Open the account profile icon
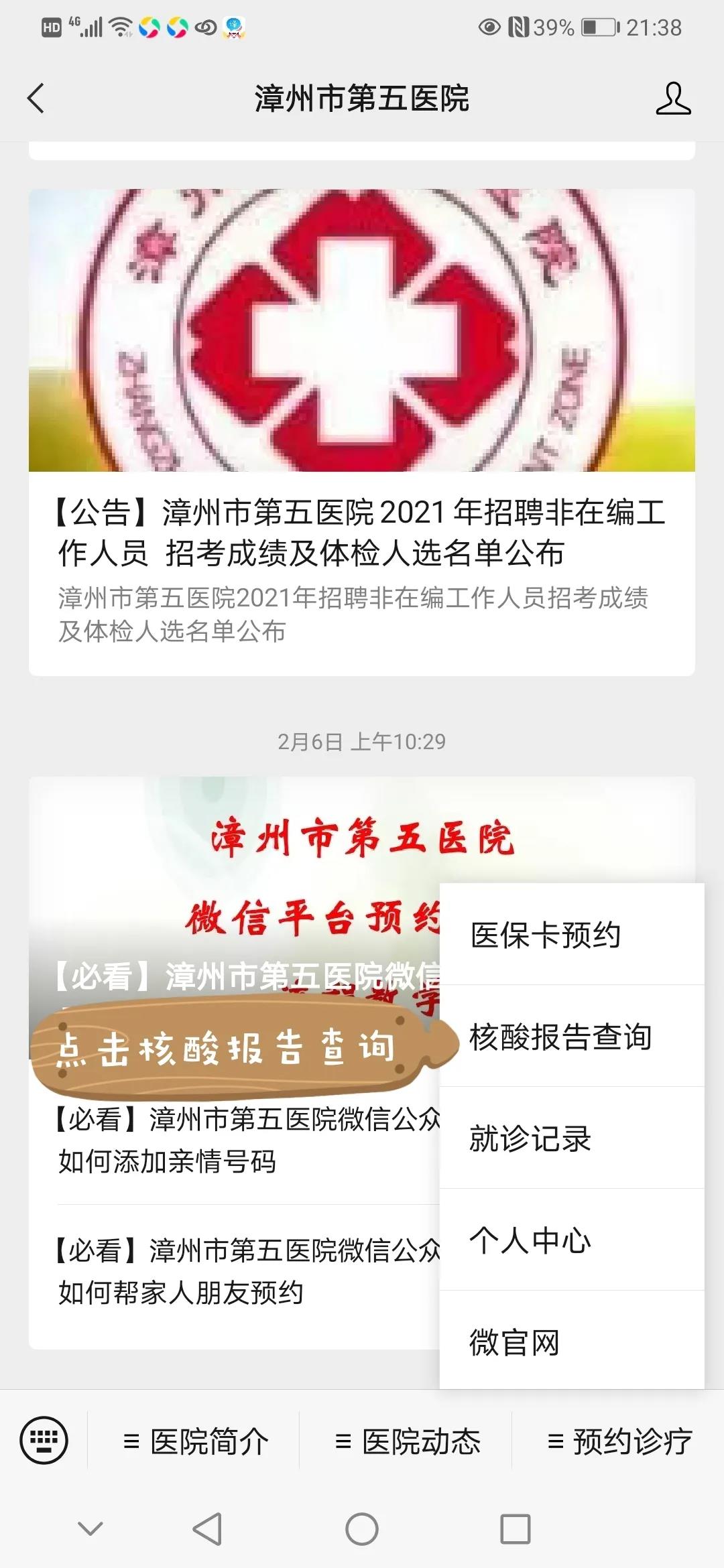 [x=672, y=99]
